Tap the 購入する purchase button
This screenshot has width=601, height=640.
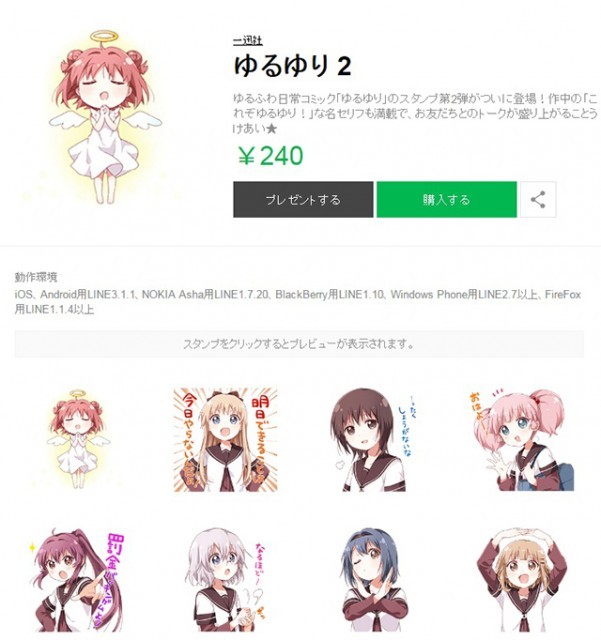tap(446, 199)
